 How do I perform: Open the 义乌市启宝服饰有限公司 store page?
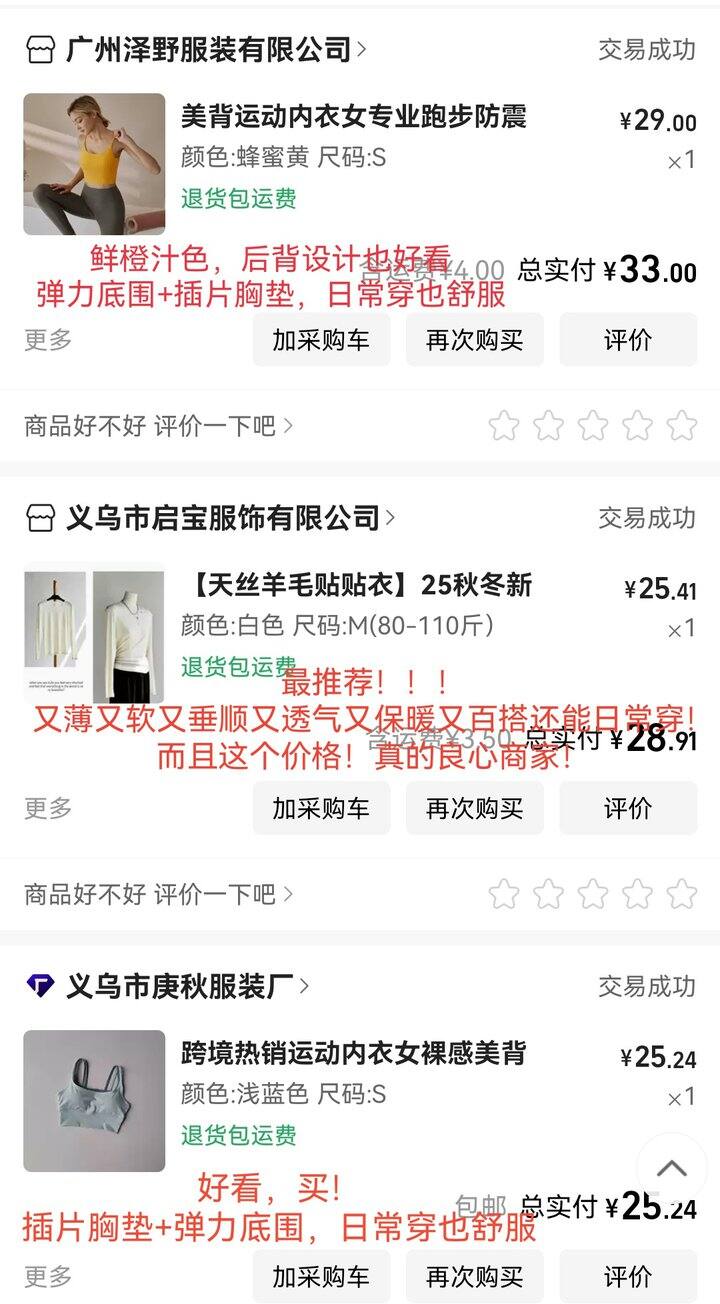(x=223, y=517)
